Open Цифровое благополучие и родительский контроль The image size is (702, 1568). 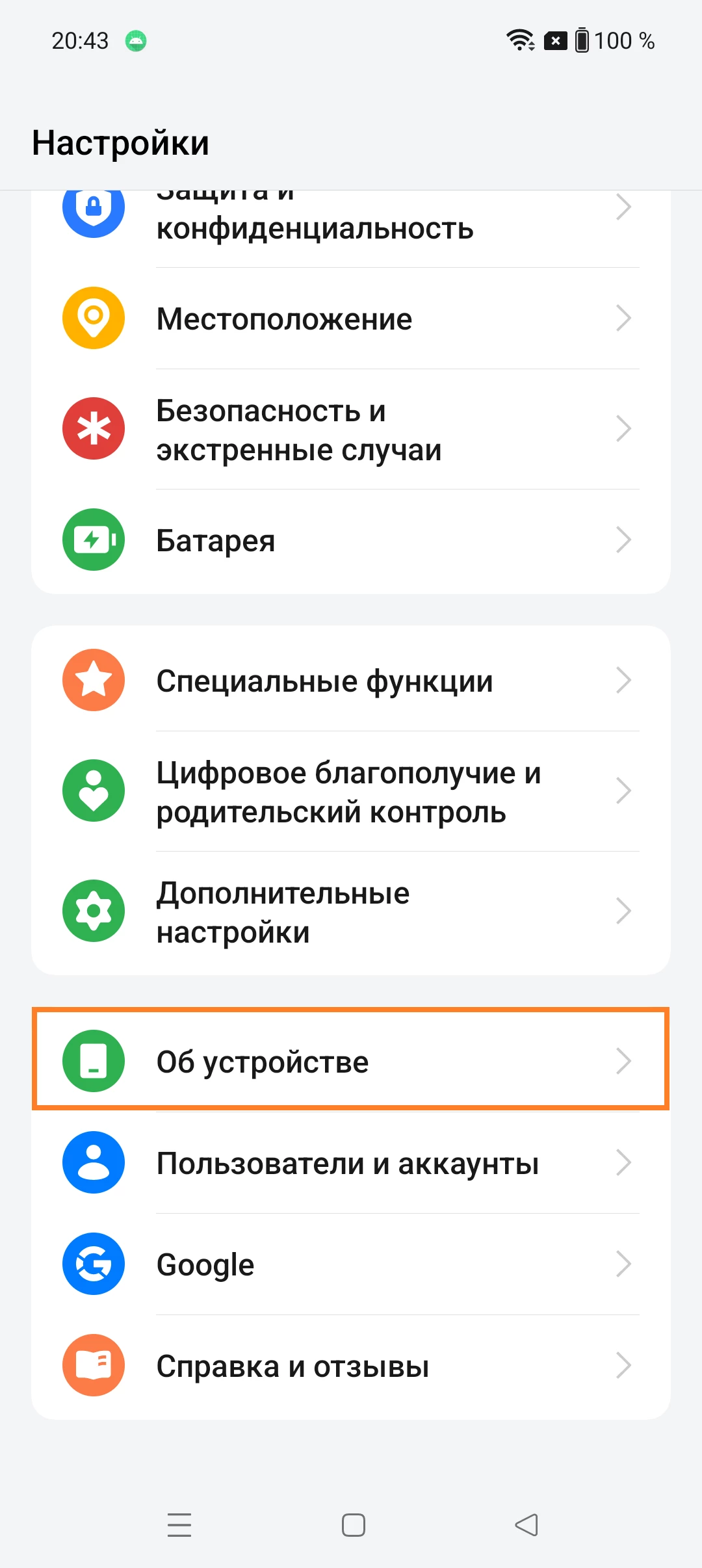tap(351, 792)
